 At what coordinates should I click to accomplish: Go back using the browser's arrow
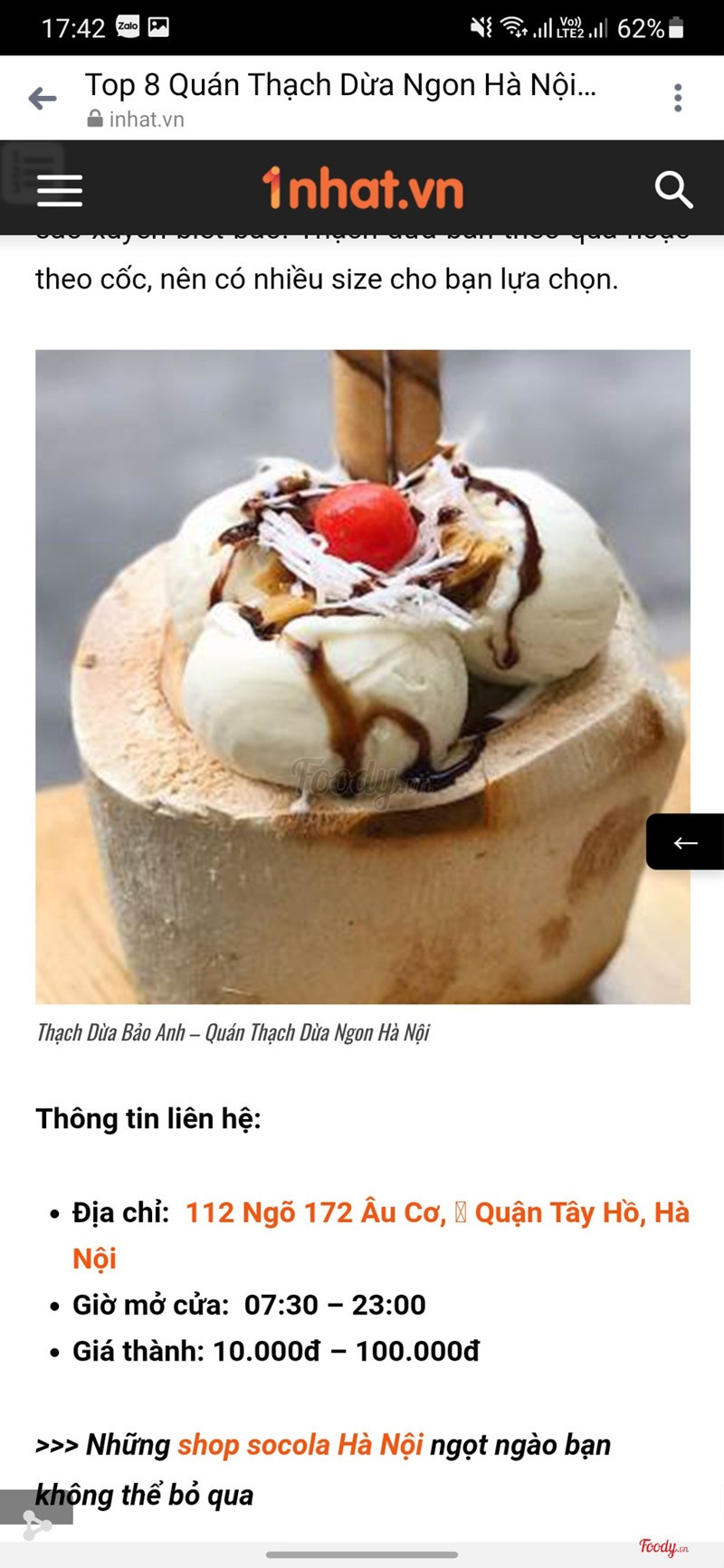pyautogui.click(x=43, y=99)
